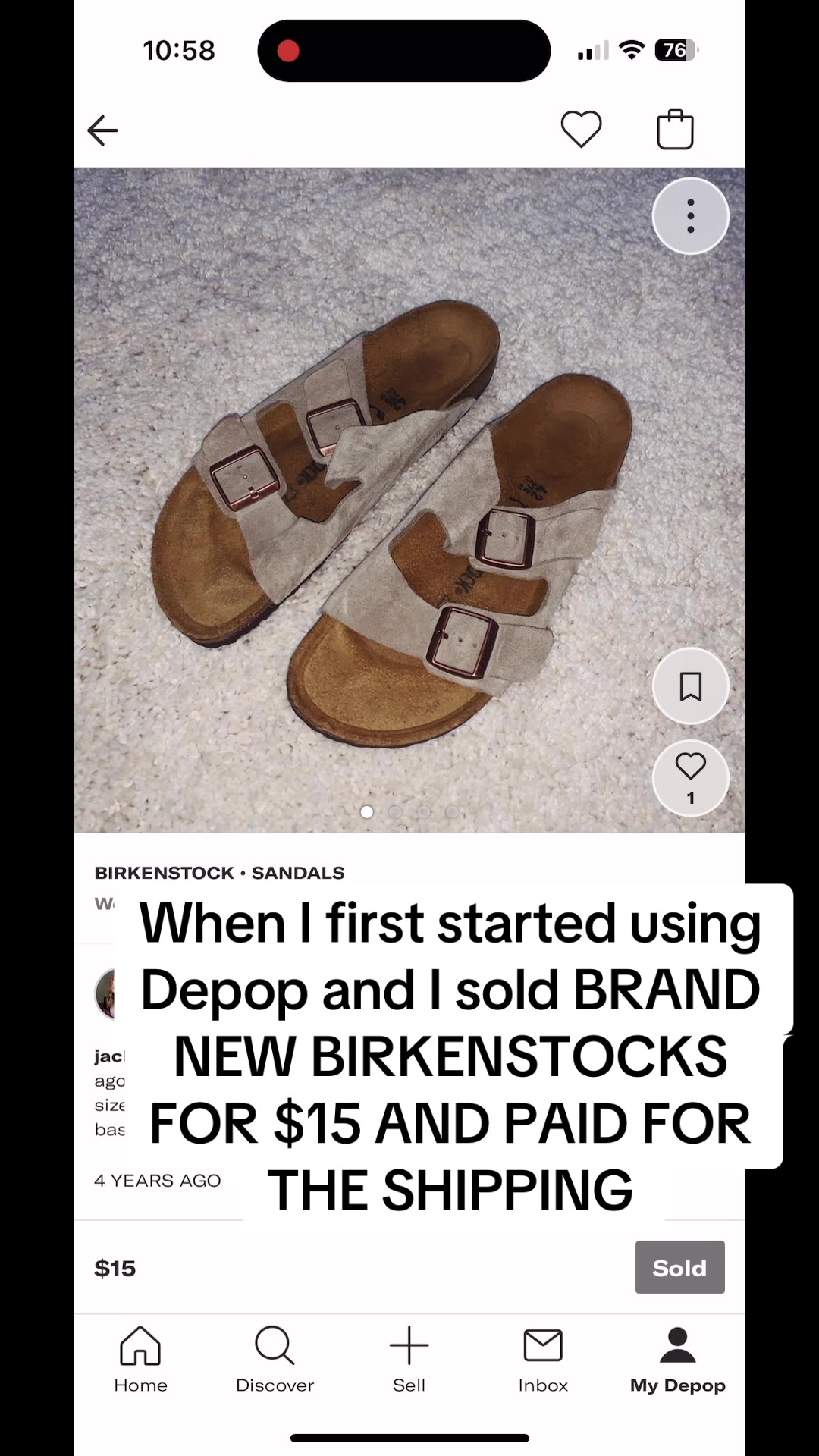This screenshot has width=819, height=1456.
Task: Tap the Sold button
Action: click(x=679, y=1267)
